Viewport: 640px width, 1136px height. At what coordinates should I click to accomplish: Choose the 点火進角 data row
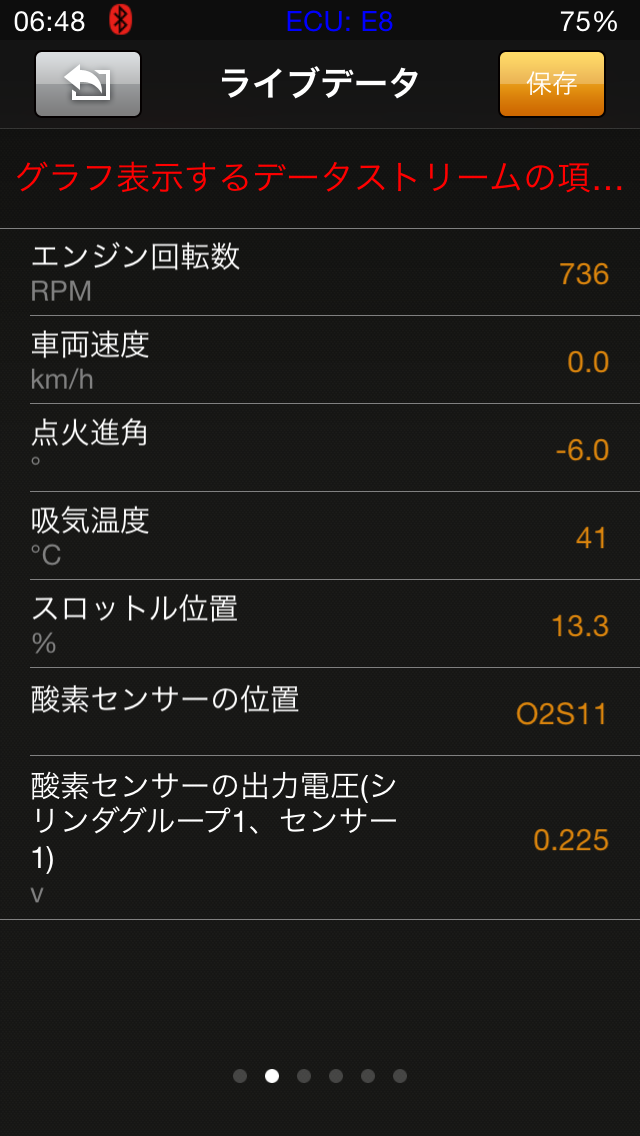[320, 449]
